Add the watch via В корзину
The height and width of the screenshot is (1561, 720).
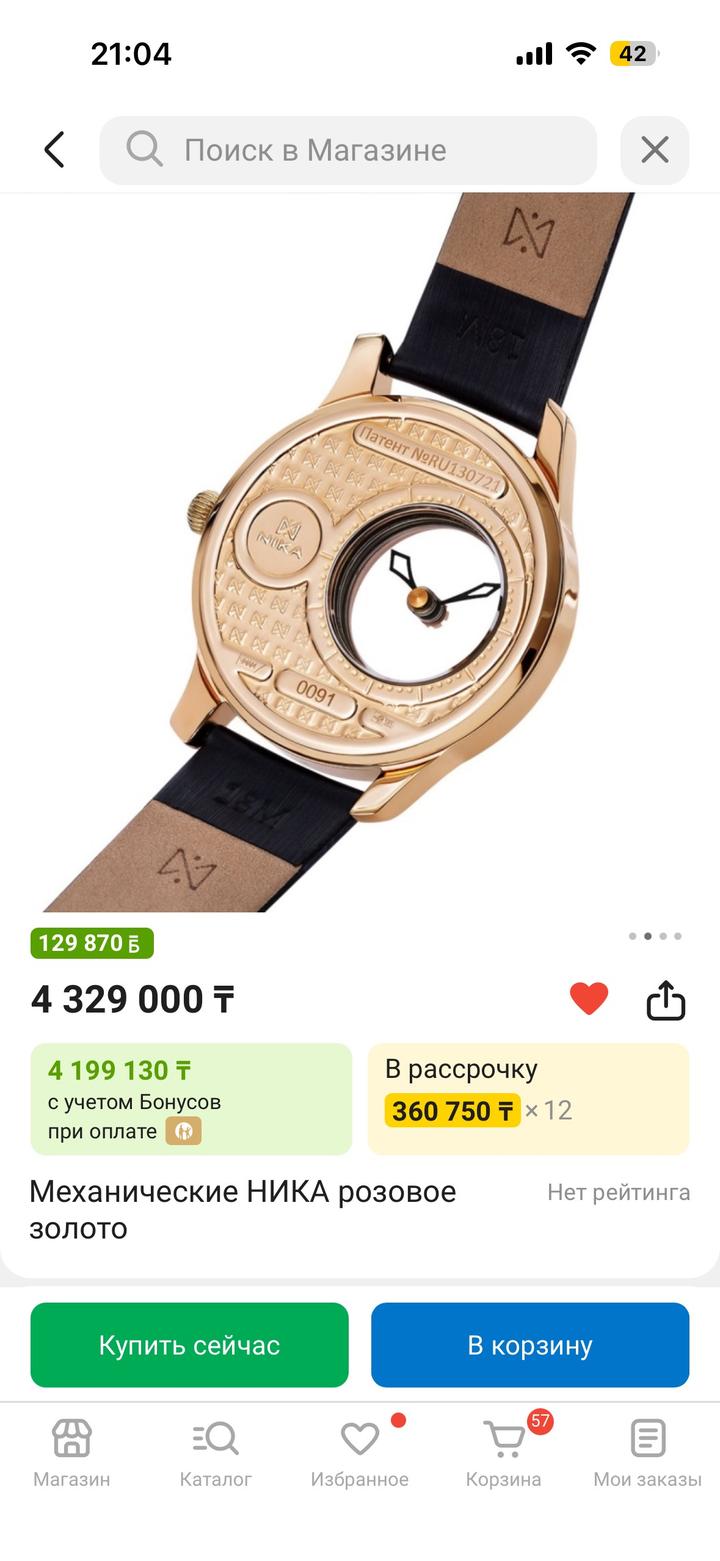point(530,1345)
